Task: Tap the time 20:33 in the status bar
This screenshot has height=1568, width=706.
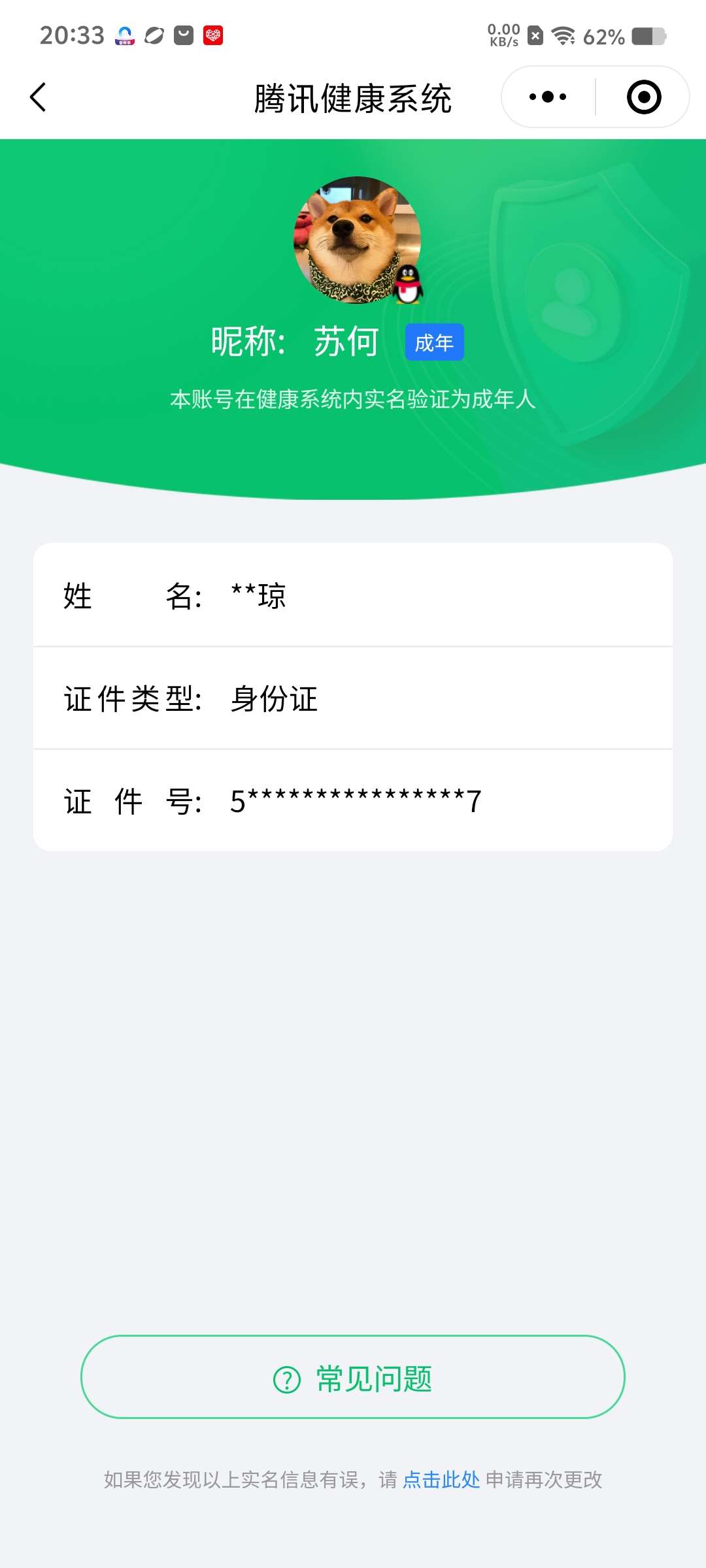Action: click(74, 34)
